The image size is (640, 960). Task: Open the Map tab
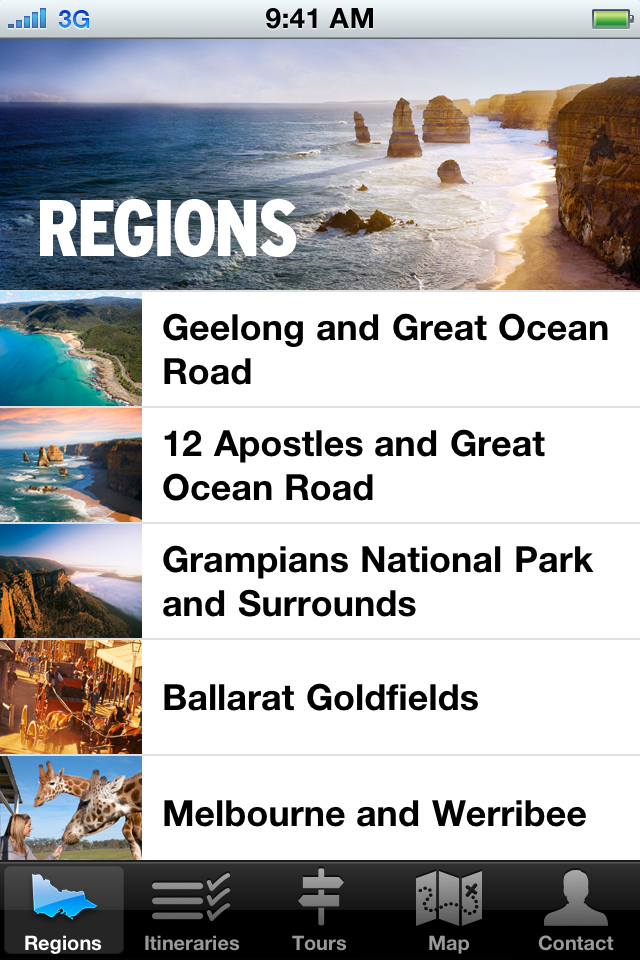(x=448, y=911)
